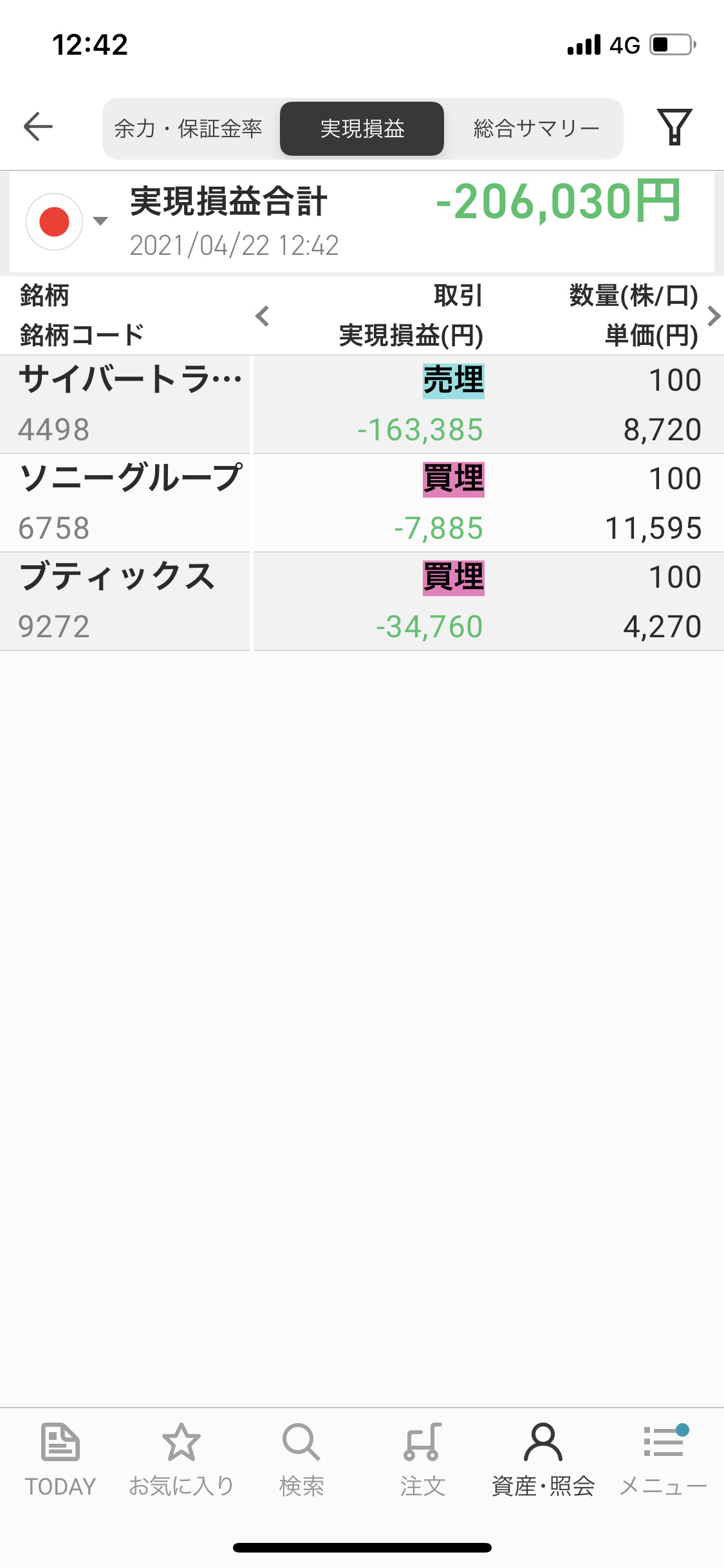Switch to 総合サマリー tab
724x1568 pixels.
(536, 129)
